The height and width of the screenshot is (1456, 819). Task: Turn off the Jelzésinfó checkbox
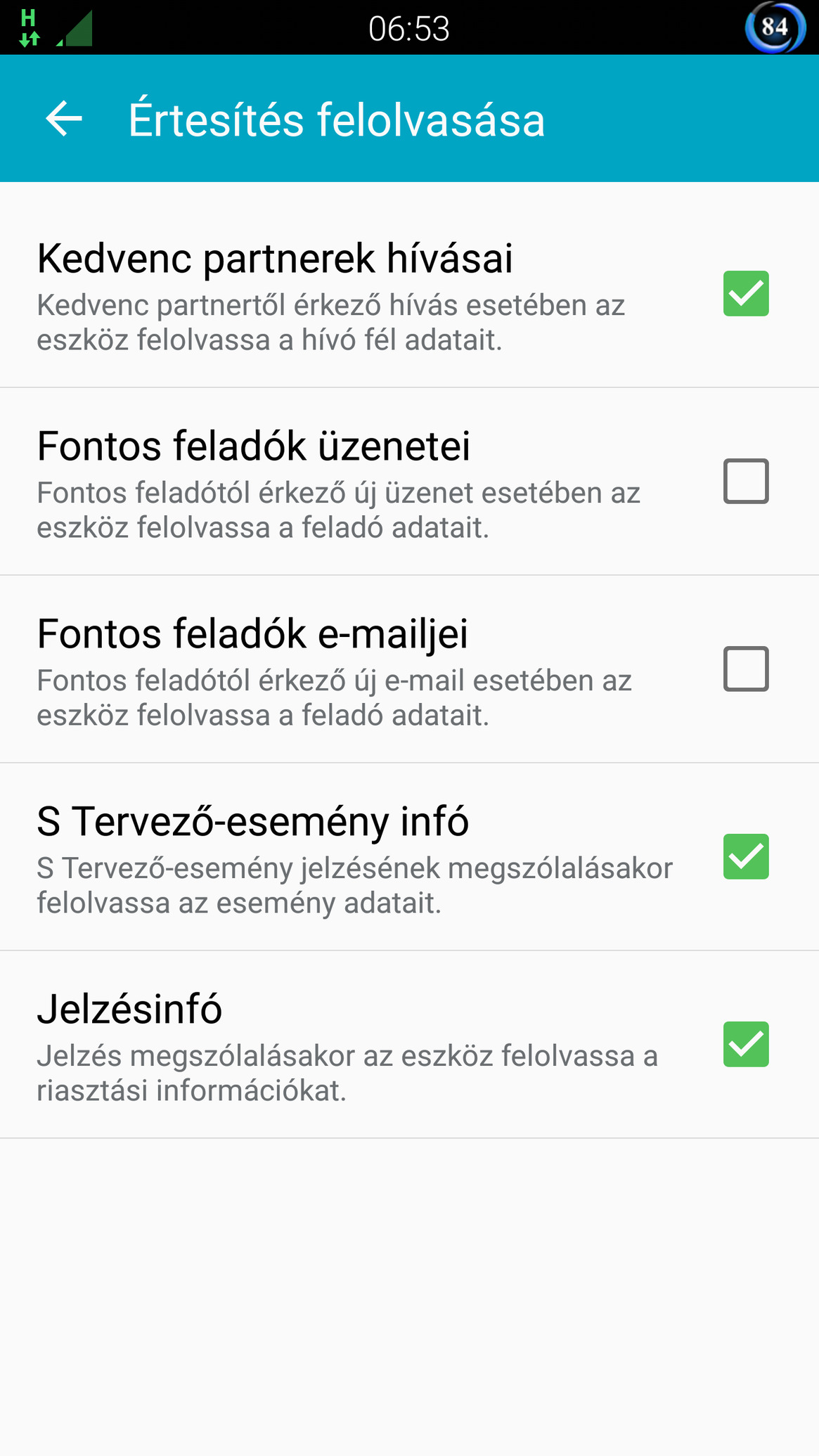tap(746, 1044)
